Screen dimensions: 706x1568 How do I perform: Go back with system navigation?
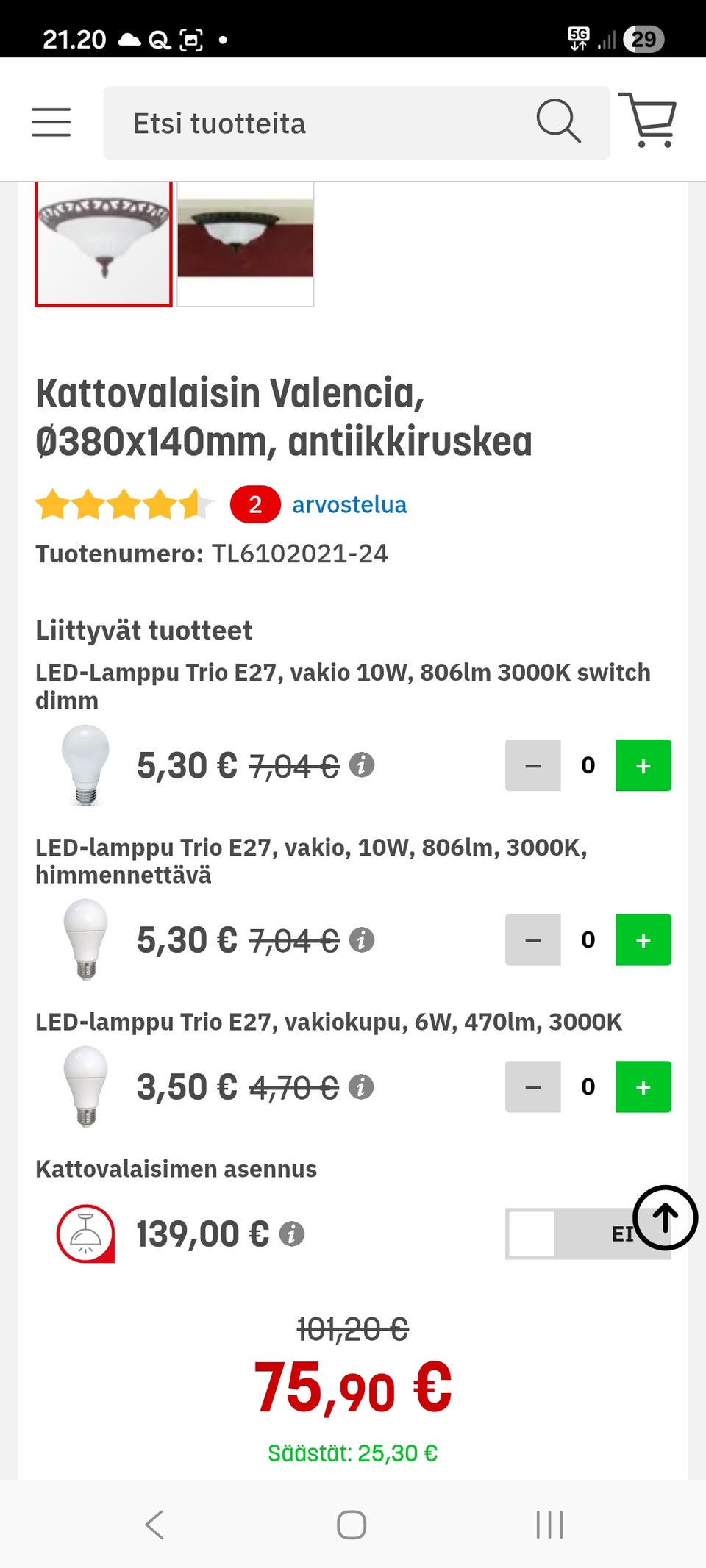point(154,1525)
